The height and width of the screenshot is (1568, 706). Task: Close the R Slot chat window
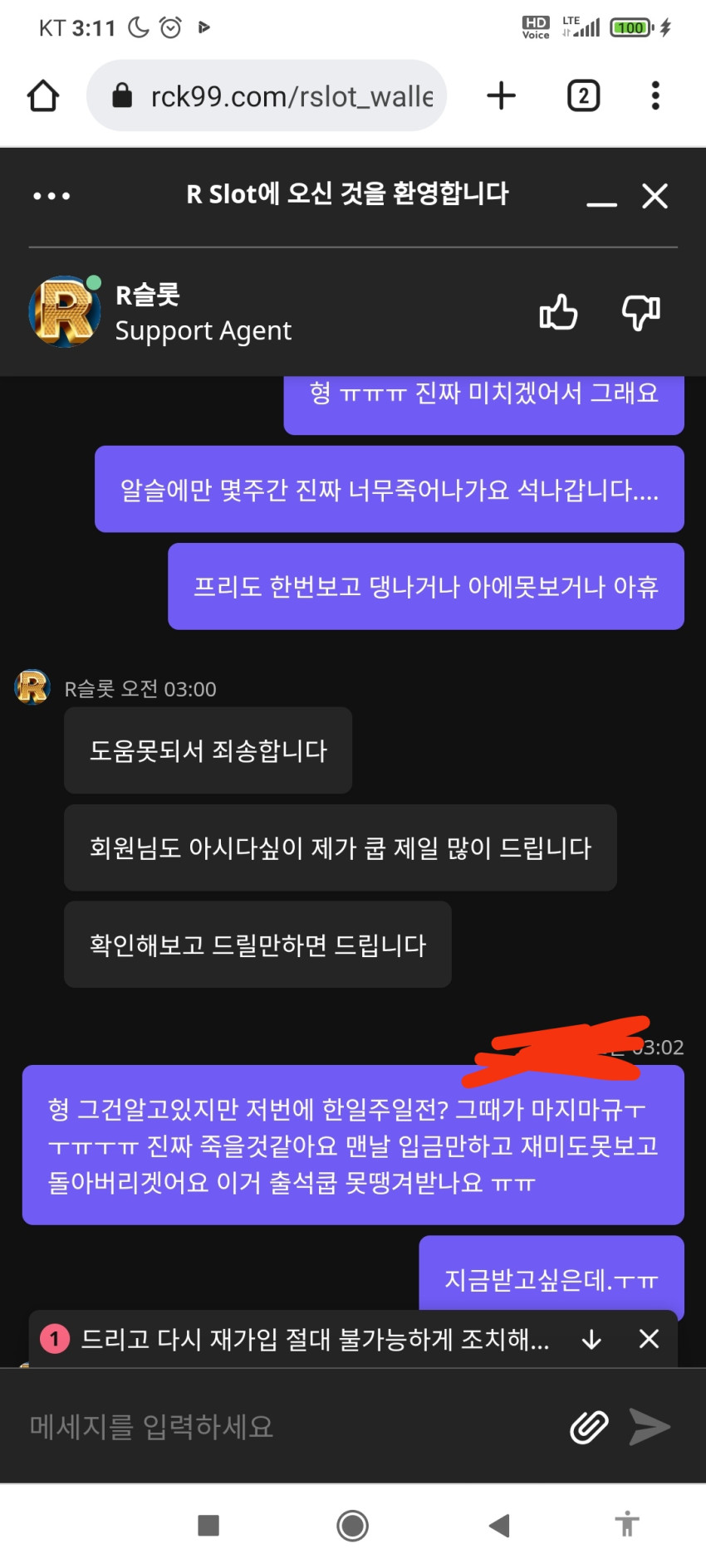click(655, 196)
